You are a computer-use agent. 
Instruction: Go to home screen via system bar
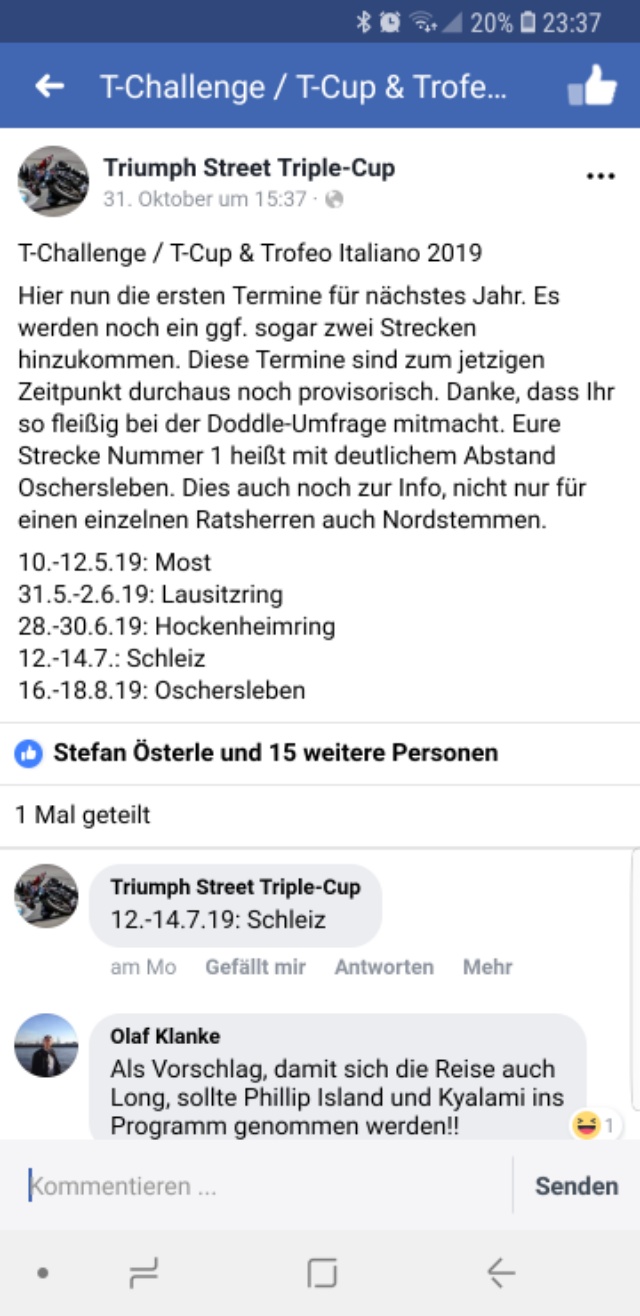point(321,1273)
